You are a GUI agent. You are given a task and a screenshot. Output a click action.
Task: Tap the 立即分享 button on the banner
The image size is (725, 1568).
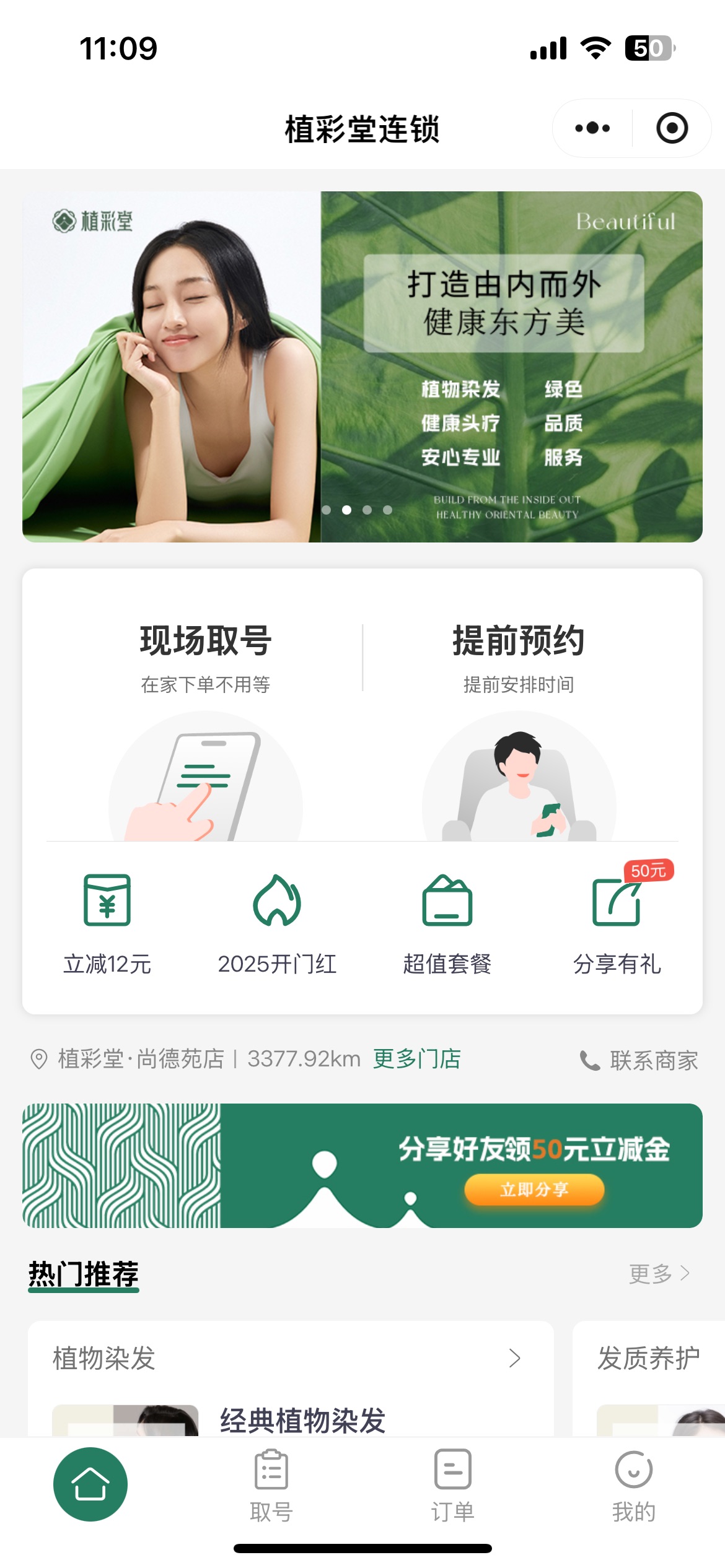(x=534, y=1190)
